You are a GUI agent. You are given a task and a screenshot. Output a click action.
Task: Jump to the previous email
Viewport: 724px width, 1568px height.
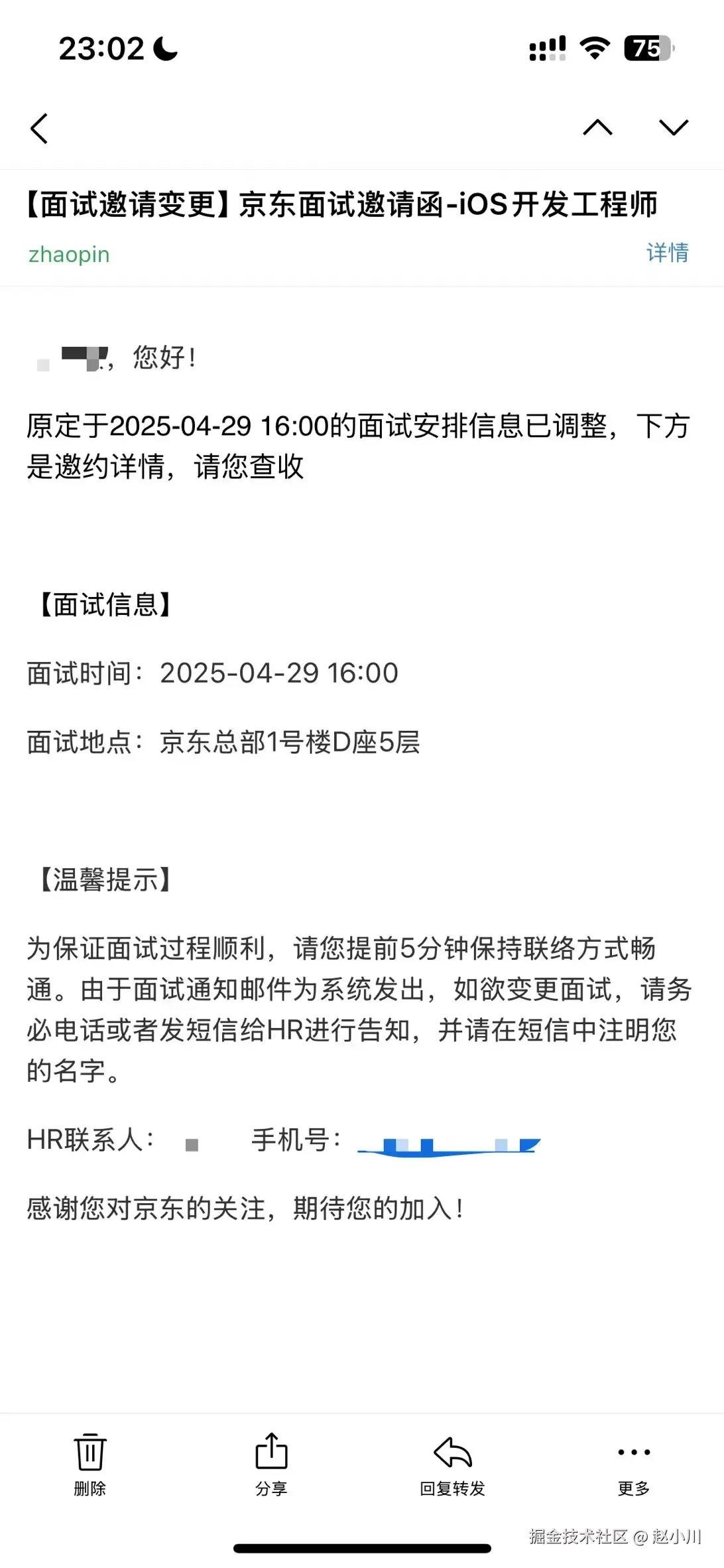[597, 127]
